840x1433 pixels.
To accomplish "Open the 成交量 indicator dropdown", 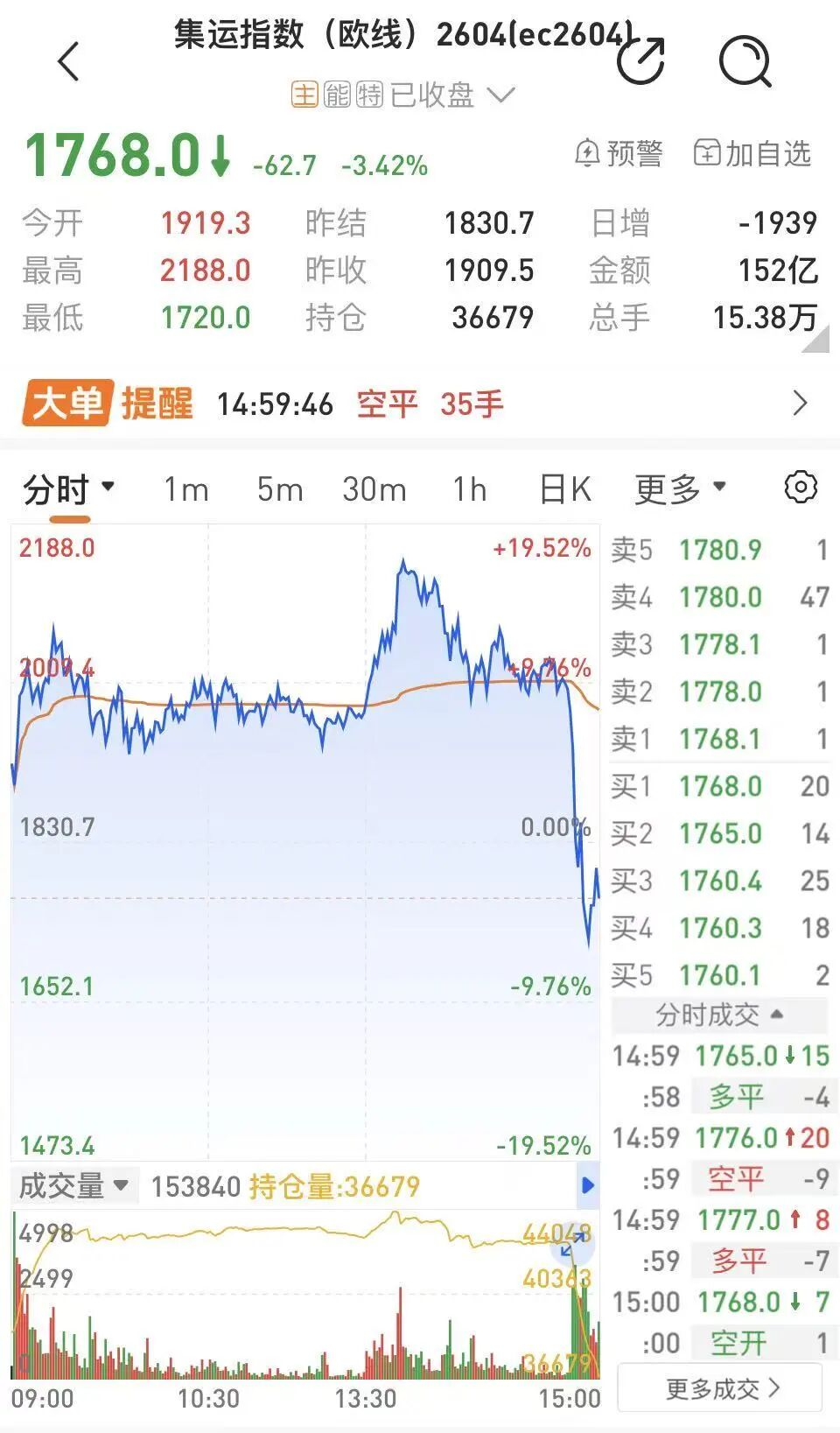I will (x=73, y=1186).
